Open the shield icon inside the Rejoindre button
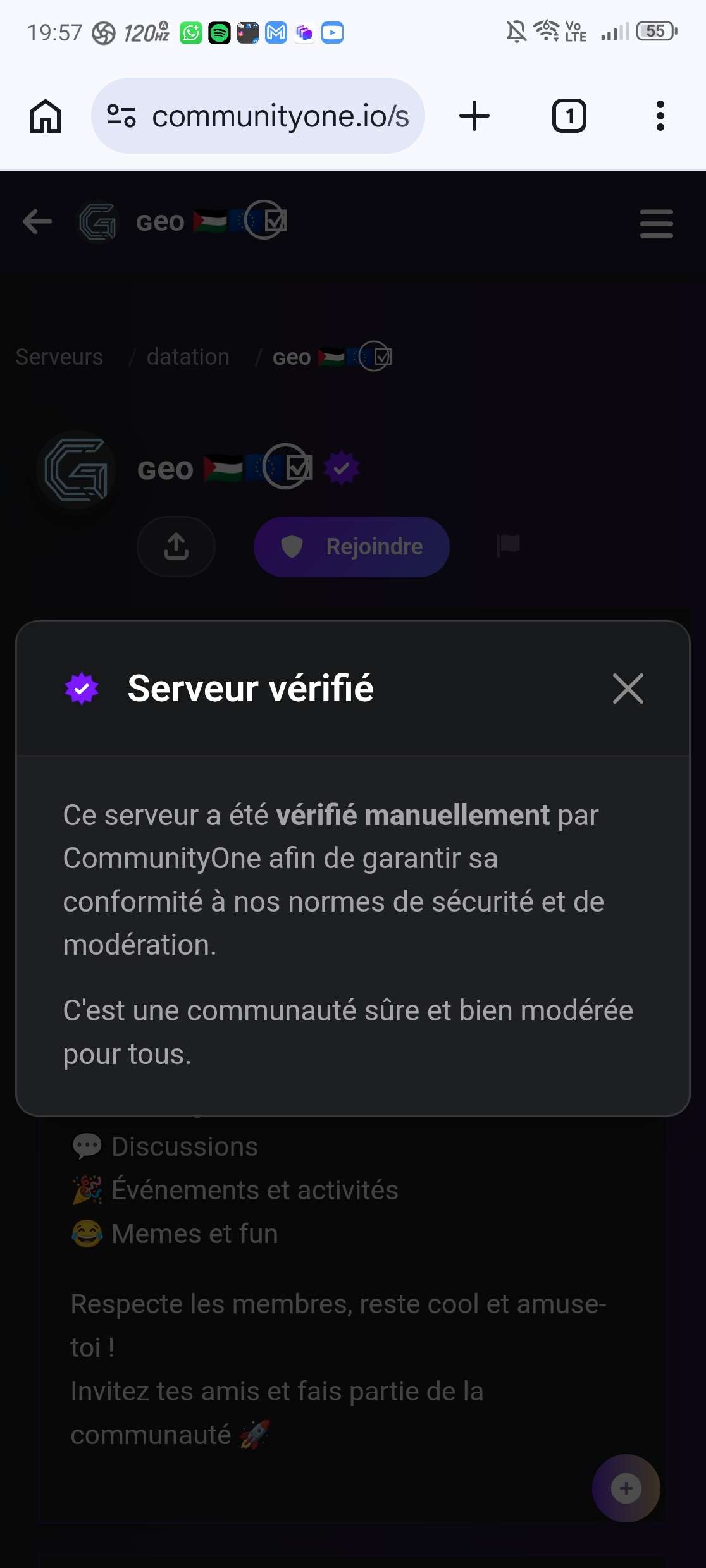The width and height of the screenshot is (706, 1568). [293, 546]
